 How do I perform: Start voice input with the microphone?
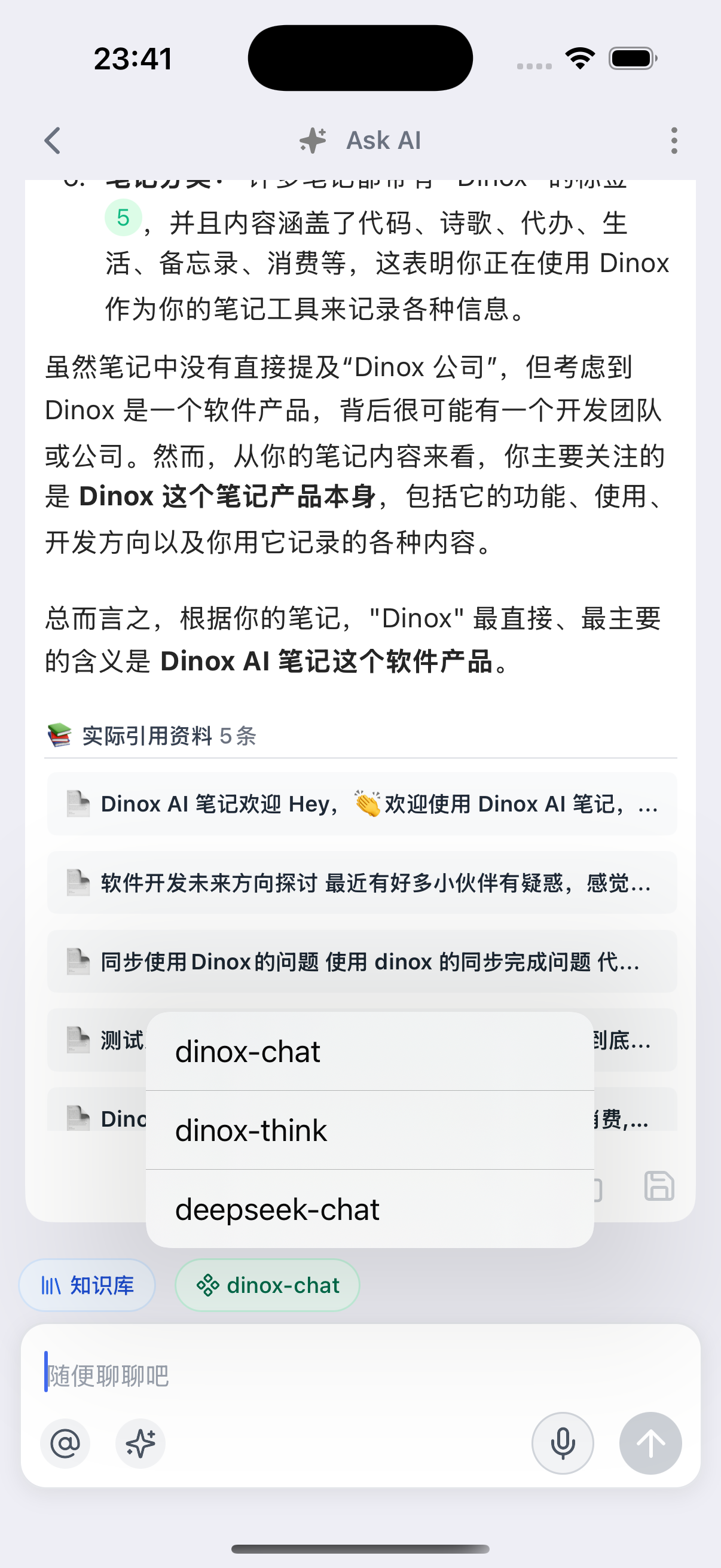click(563, 1443)
